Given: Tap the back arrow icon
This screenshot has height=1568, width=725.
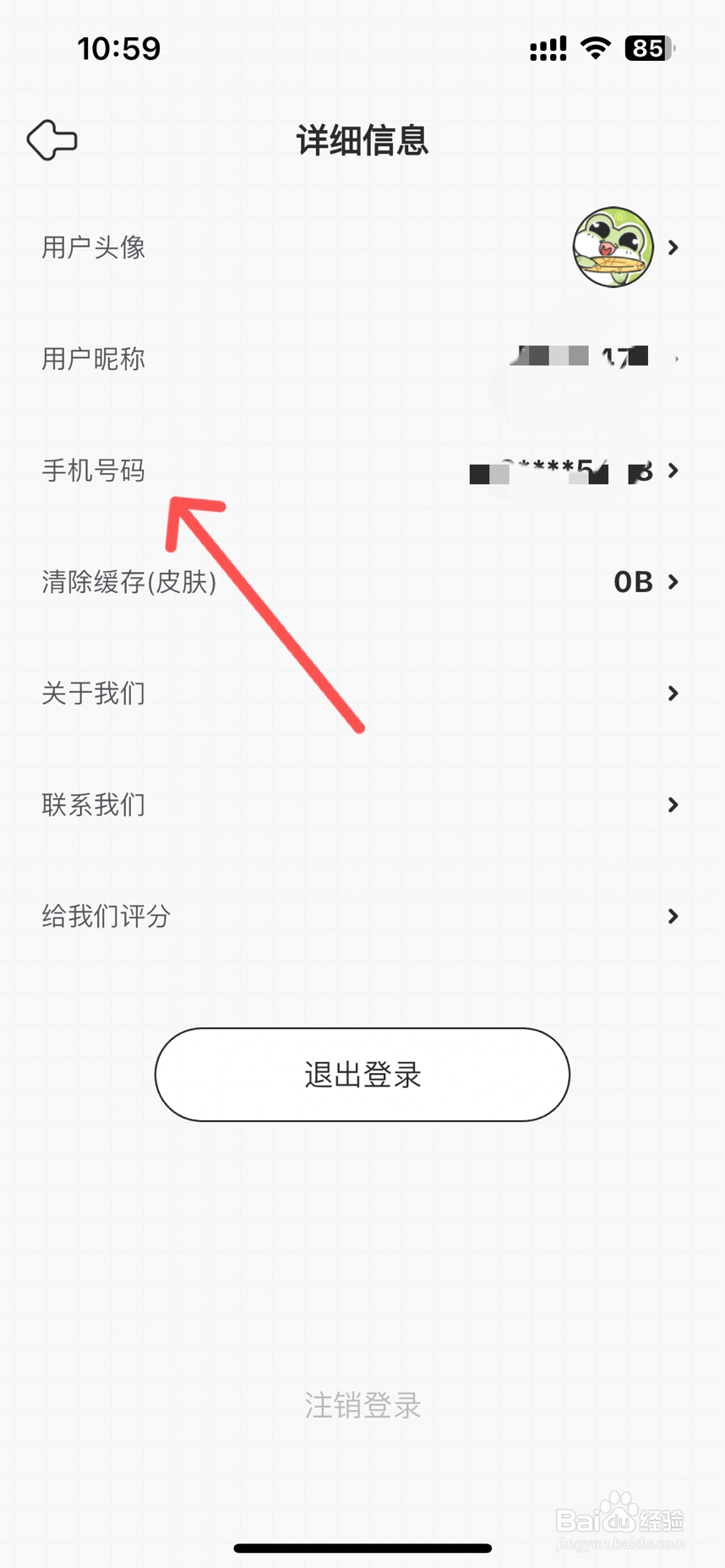Looking at the screenshot, I should pyautogui.click(x=52, y=140).
